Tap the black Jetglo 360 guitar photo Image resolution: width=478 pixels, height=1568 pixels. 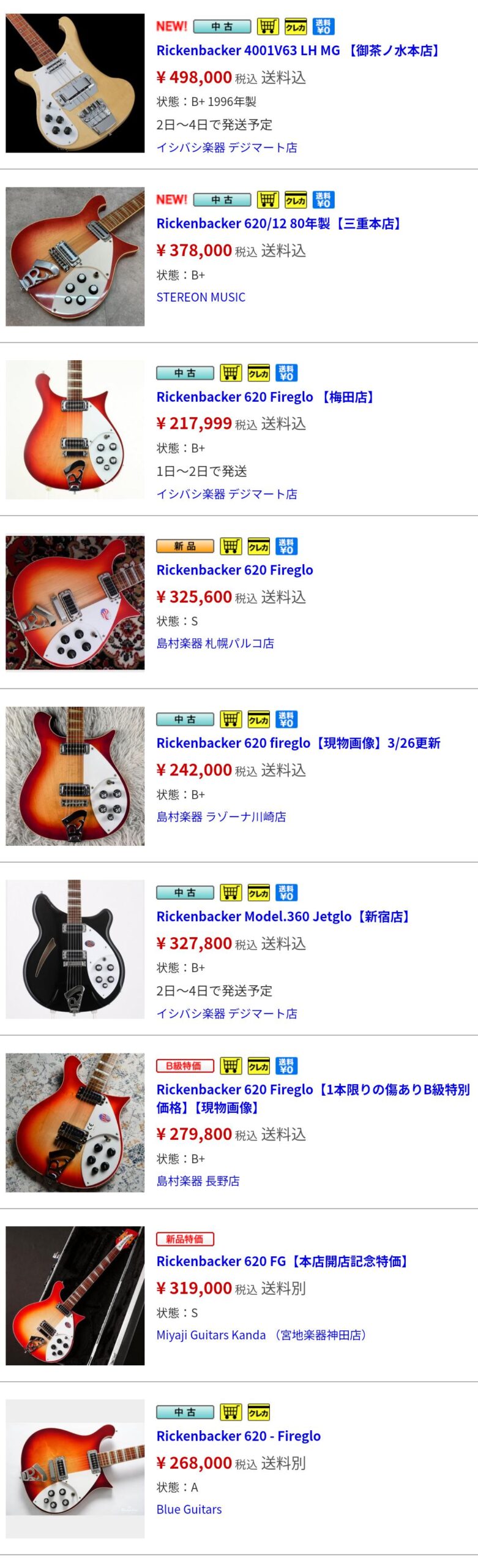tap(75, 949)
